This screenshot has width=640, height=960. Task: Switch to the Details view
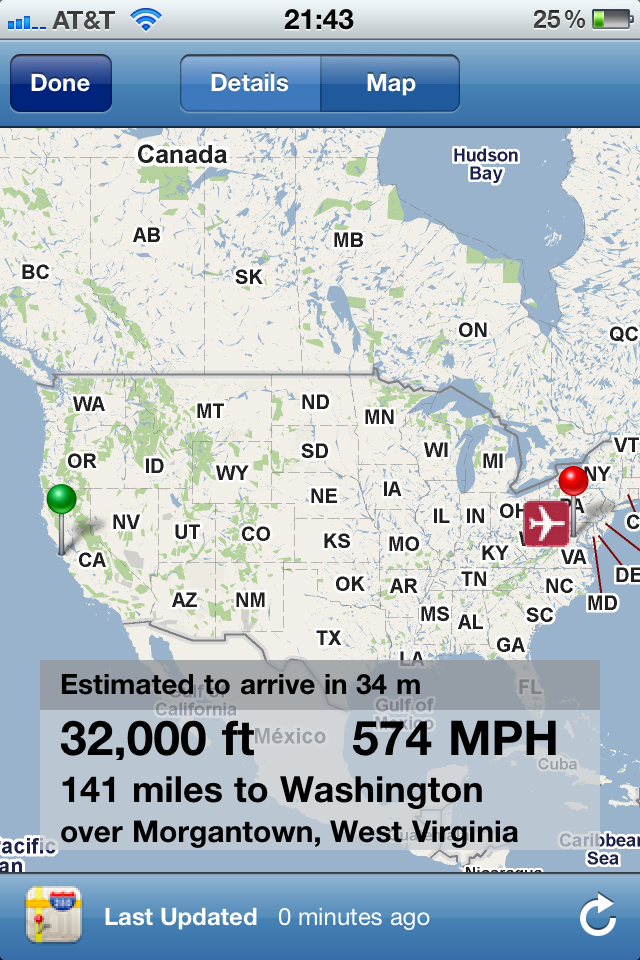click(250, 83)
